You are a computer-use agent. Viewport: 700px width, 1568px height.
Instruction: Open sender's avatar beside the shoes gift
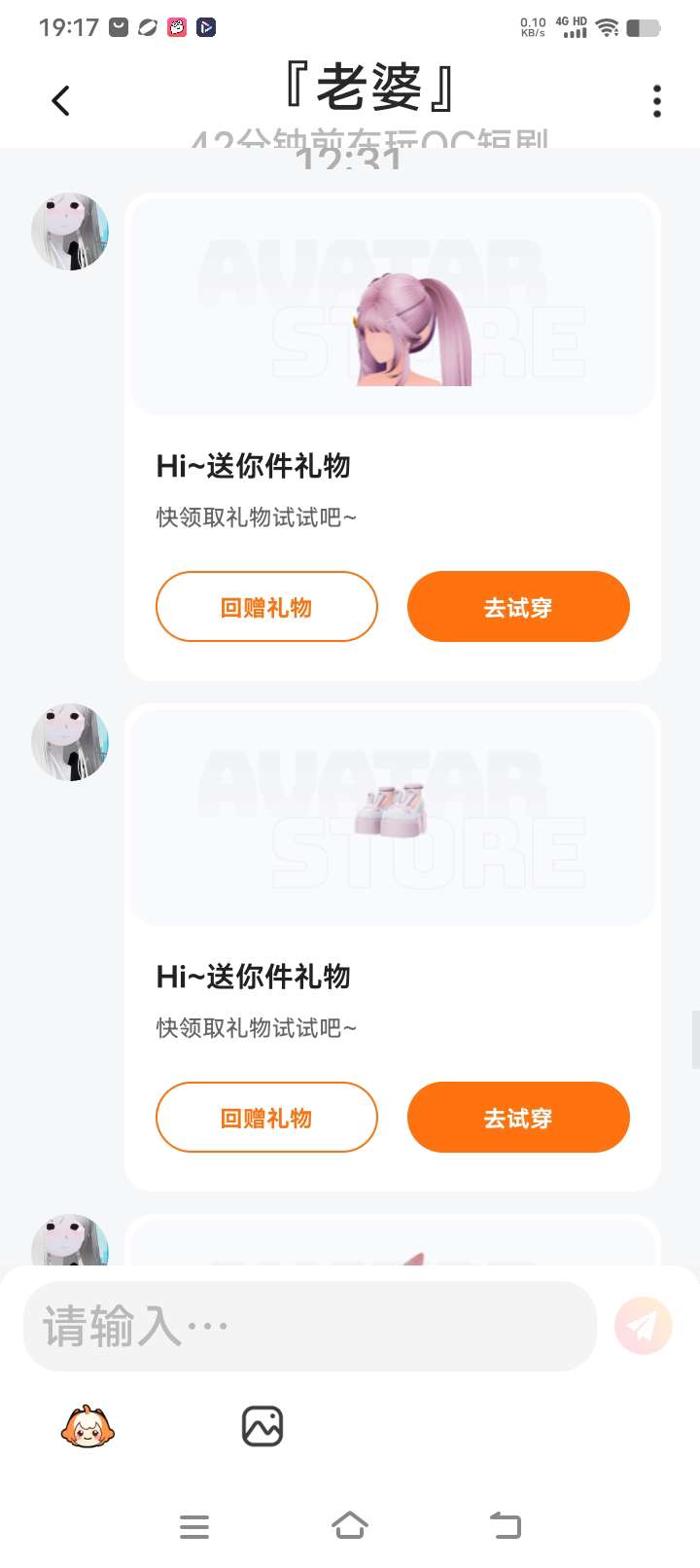(x=70, y=742)
